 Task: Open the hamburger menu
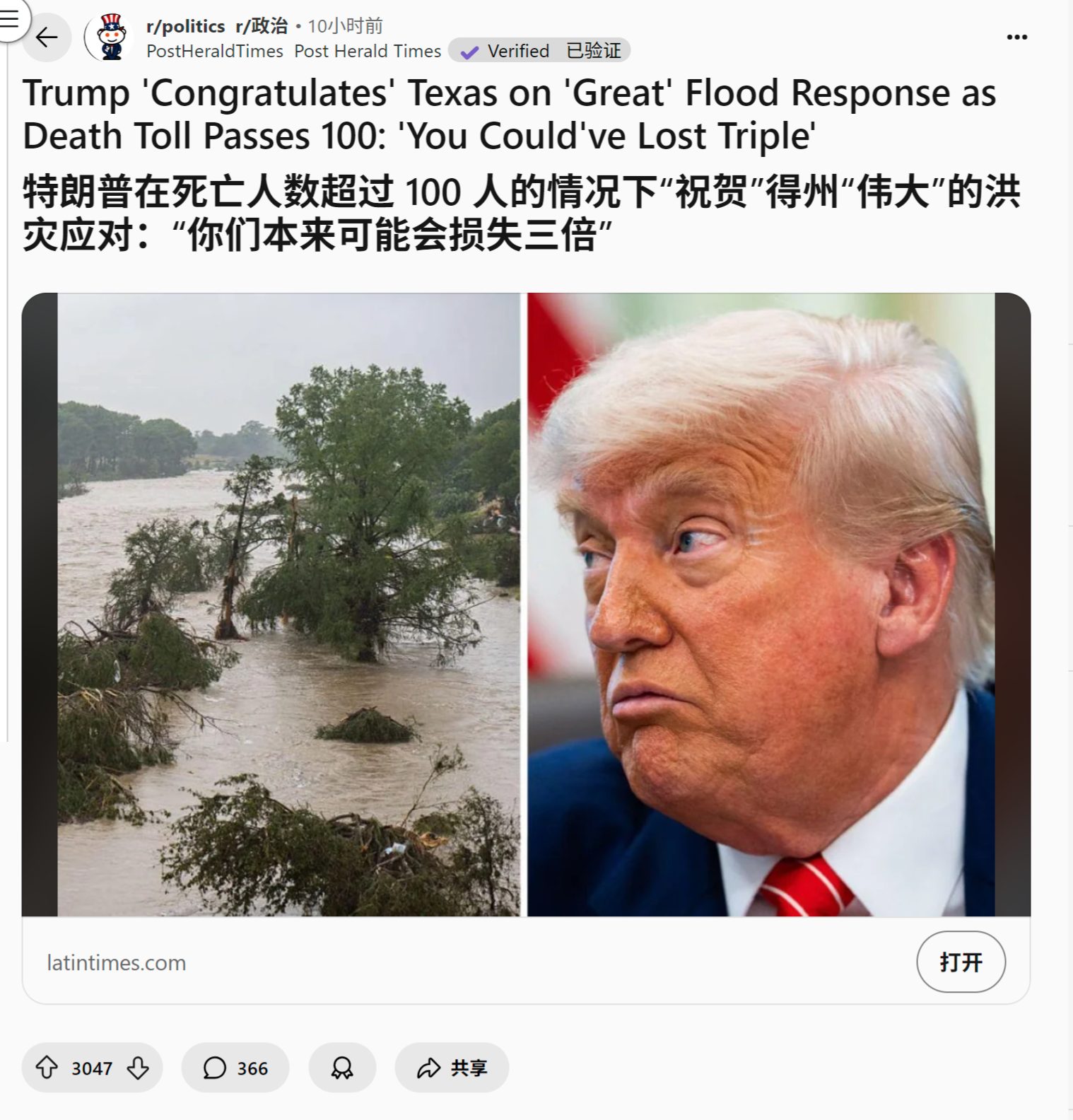(x=10, y=19)
